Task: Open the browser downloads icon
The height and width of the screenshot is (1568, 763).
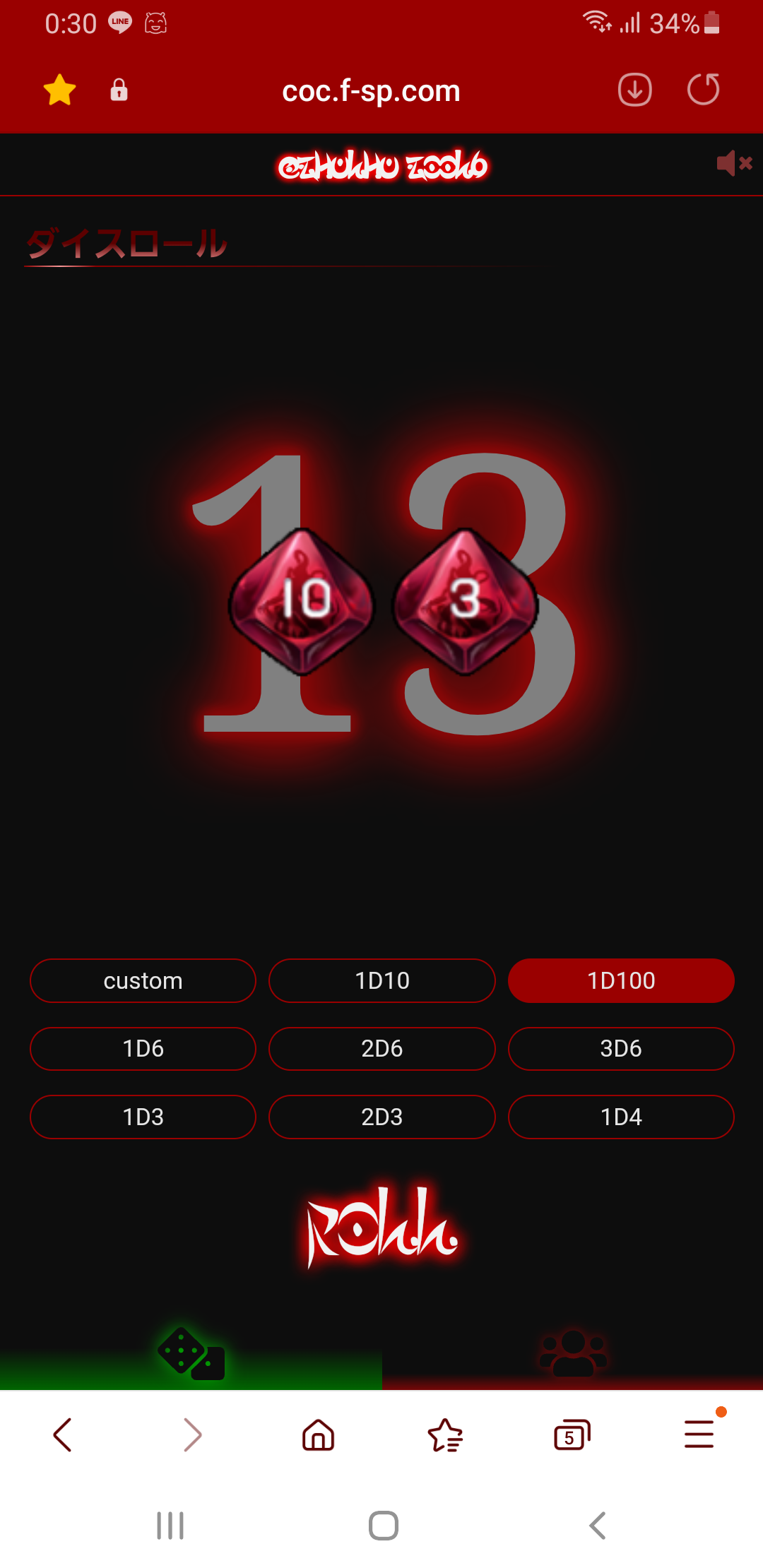Action: 634,90
